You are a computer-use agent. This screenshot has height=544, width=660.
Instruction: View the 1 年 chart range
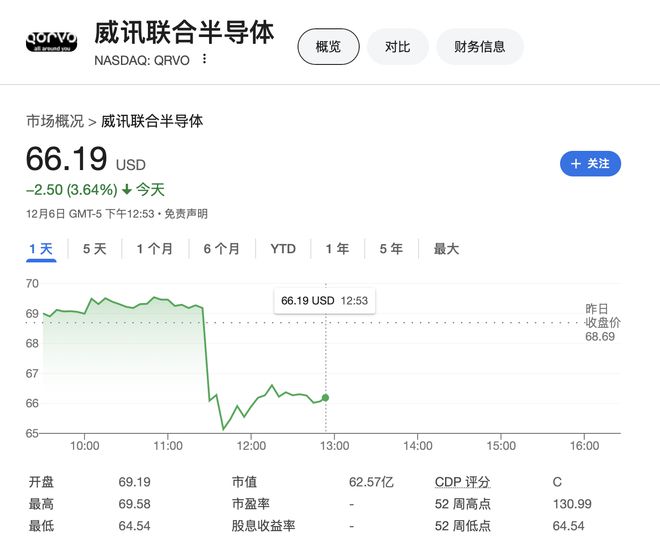pos(337,249)
